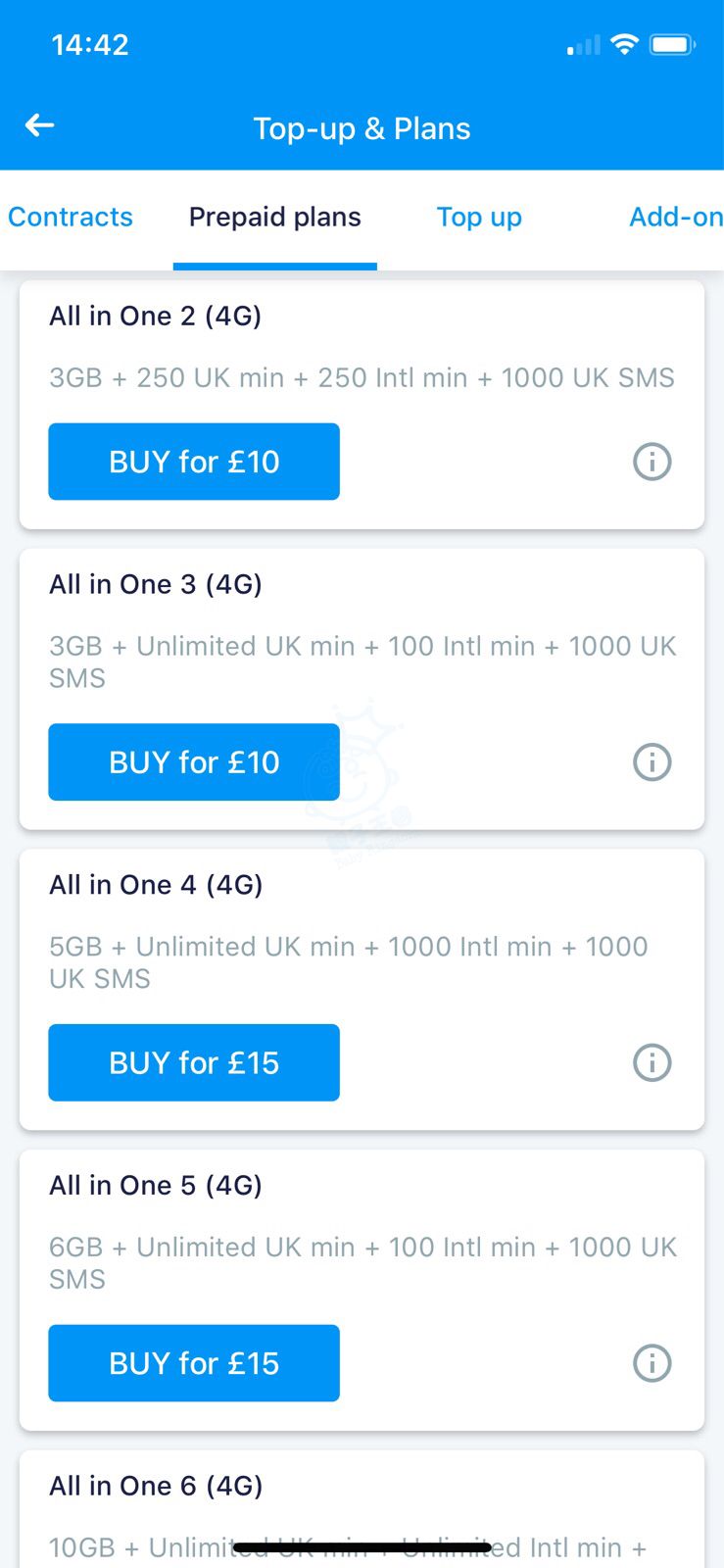Select the Prepaid plans tab
This screenshot has width=724, height=1568.
(275, 217)
